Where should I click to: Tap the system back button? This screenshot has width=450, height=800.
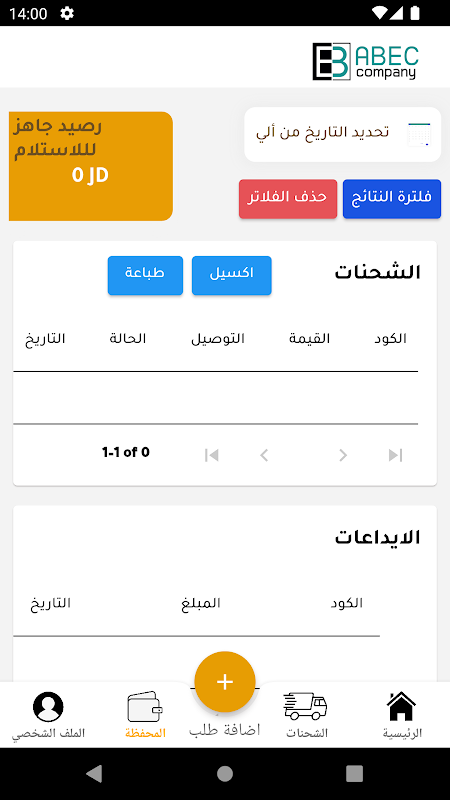pos(94,774)
